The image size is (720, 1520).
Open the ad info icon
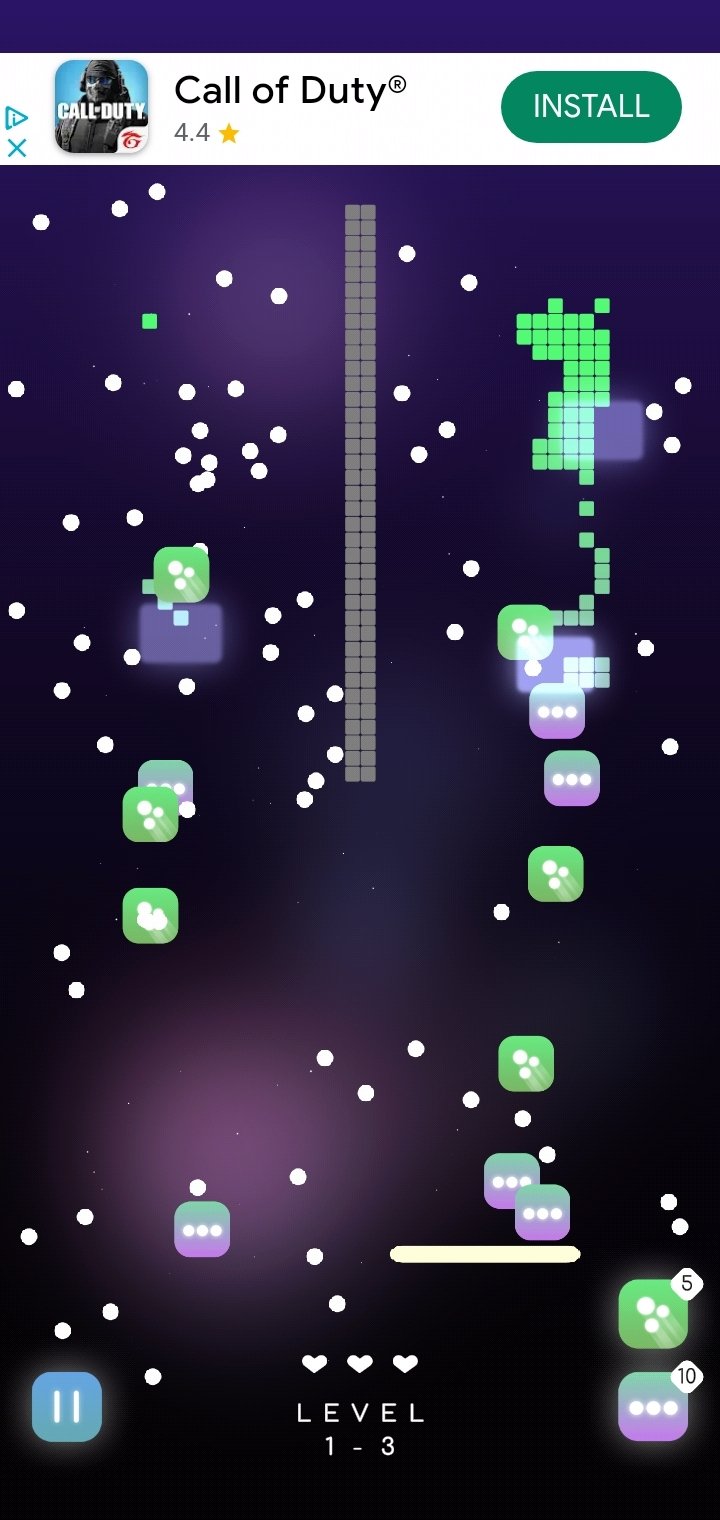click(16, 118)
